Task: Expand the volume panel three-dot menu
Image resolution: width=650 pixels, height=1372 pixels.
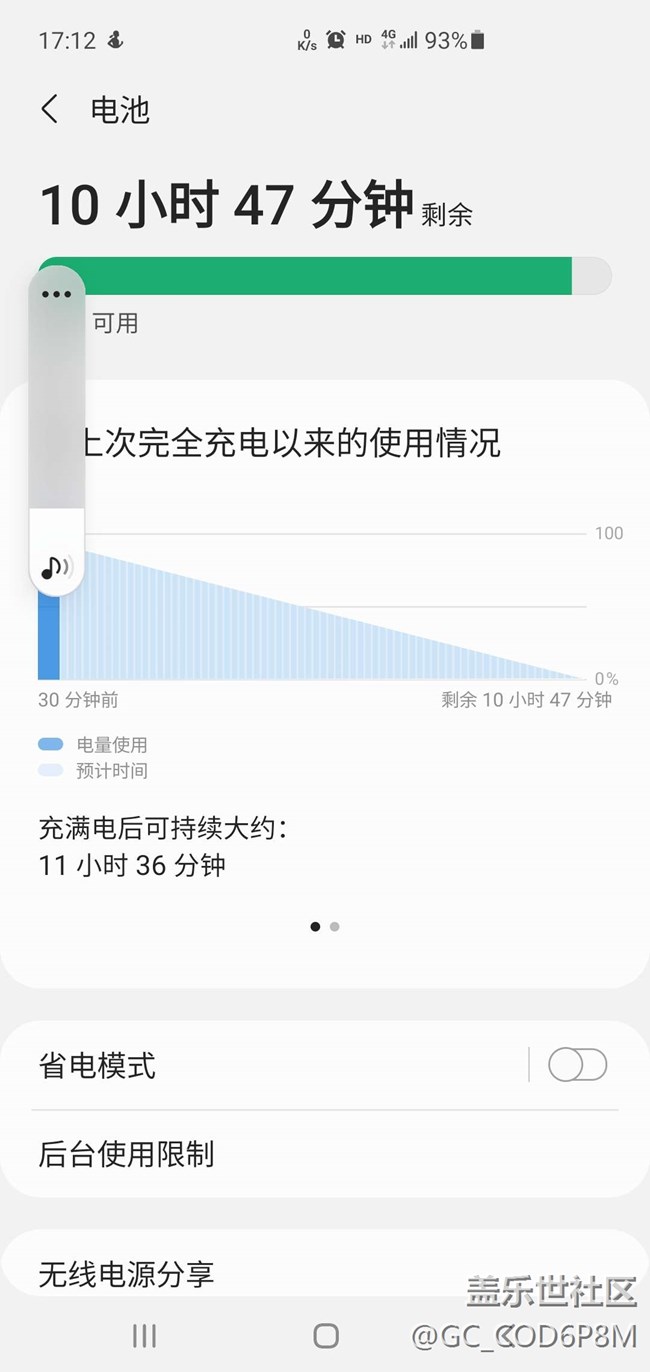Action: pos(57,294)
